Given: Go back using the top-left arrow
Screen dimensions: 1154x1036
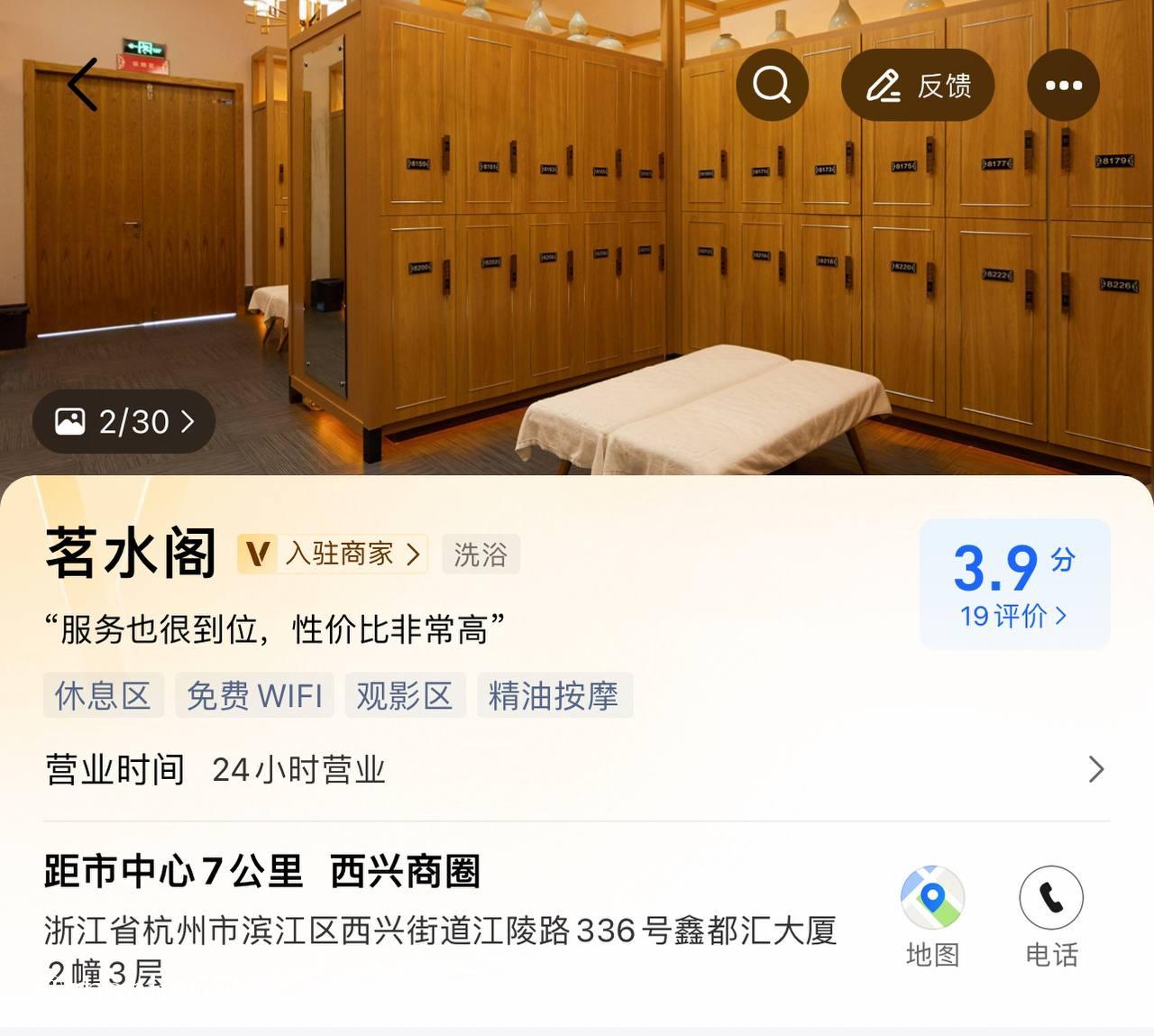Looking at the screenshot, I should 83,85.
